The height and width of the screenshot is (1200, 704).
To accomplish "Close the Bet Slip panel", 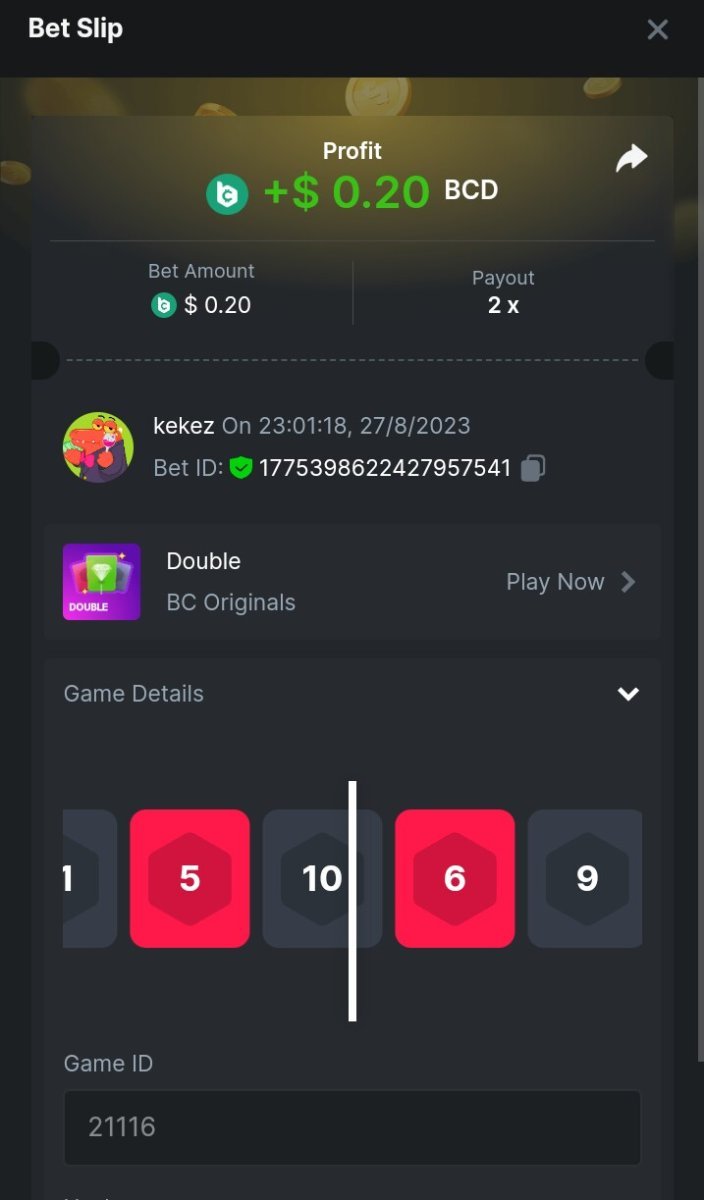I will tap(657, 30).
